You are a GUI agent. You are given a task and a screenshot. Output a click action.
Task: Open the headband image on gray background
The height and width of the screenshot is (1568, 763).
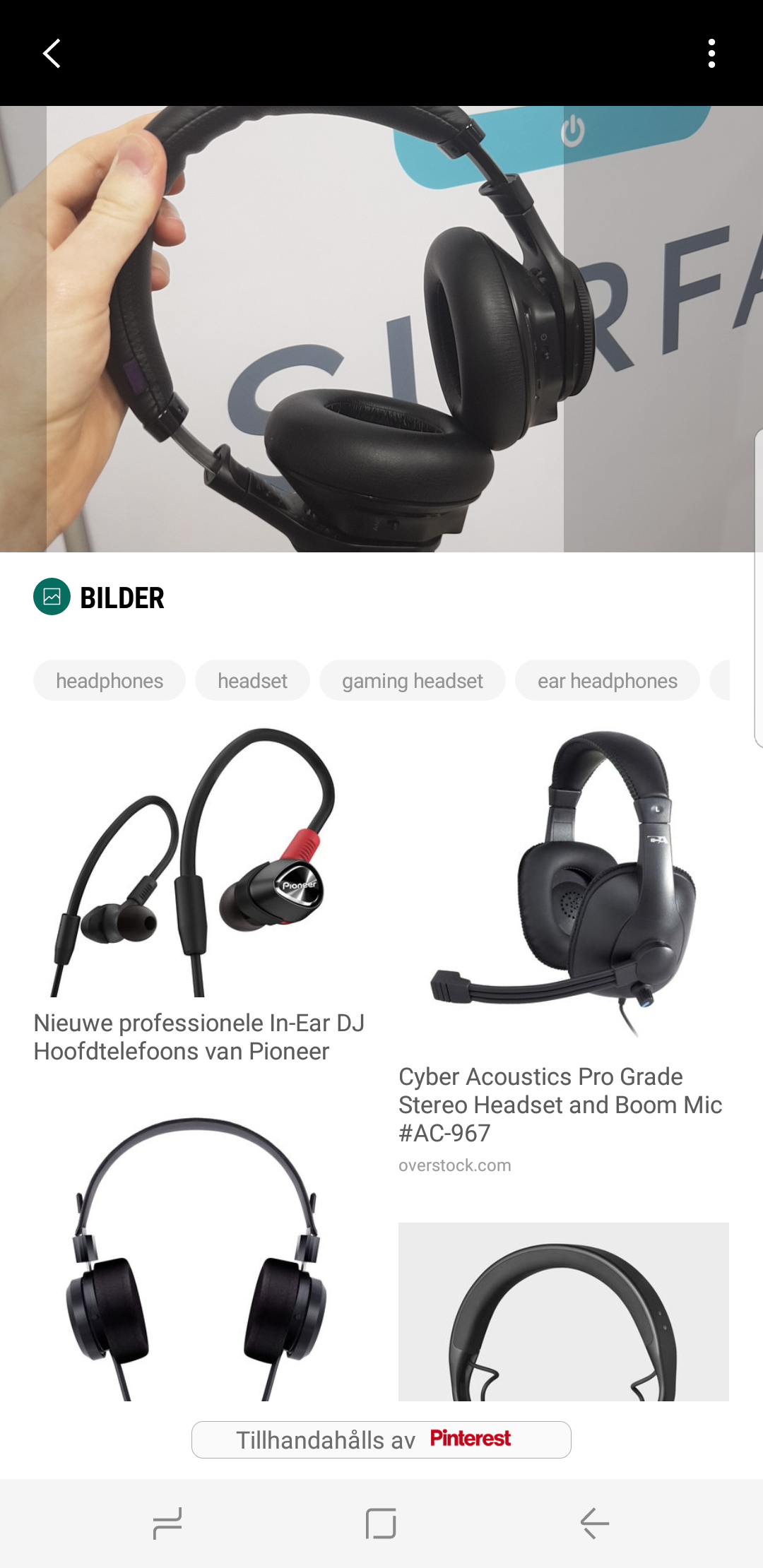click(563, 1312)
